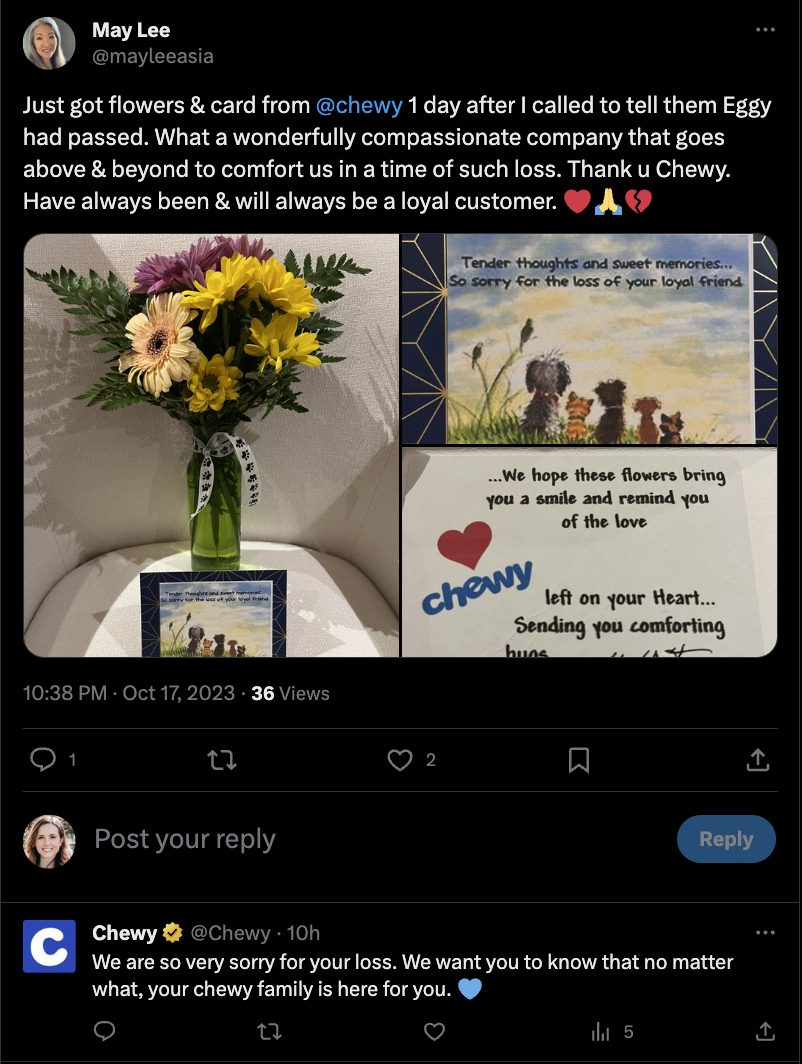
Task: Bookmark May Lee's post
Action: point(578,761)
